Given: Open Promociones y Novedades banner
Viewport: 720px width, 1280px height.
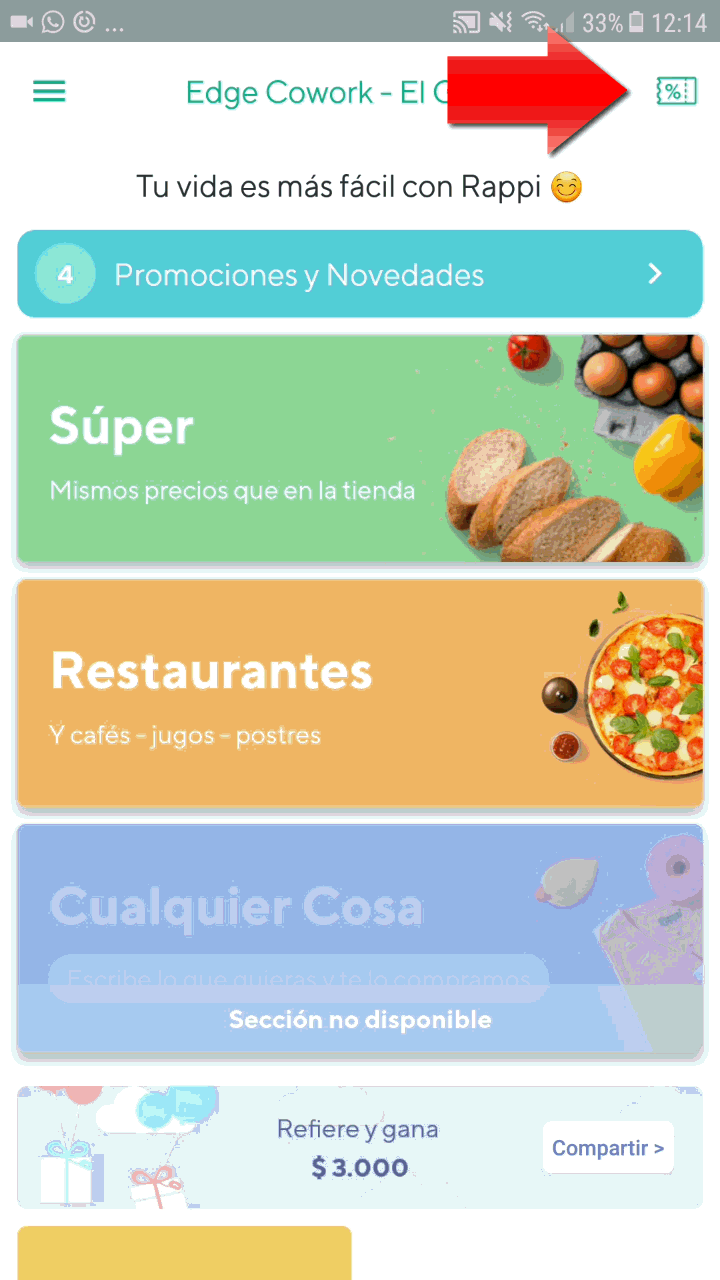Looking at the screenshot, I should click(360, 274).
